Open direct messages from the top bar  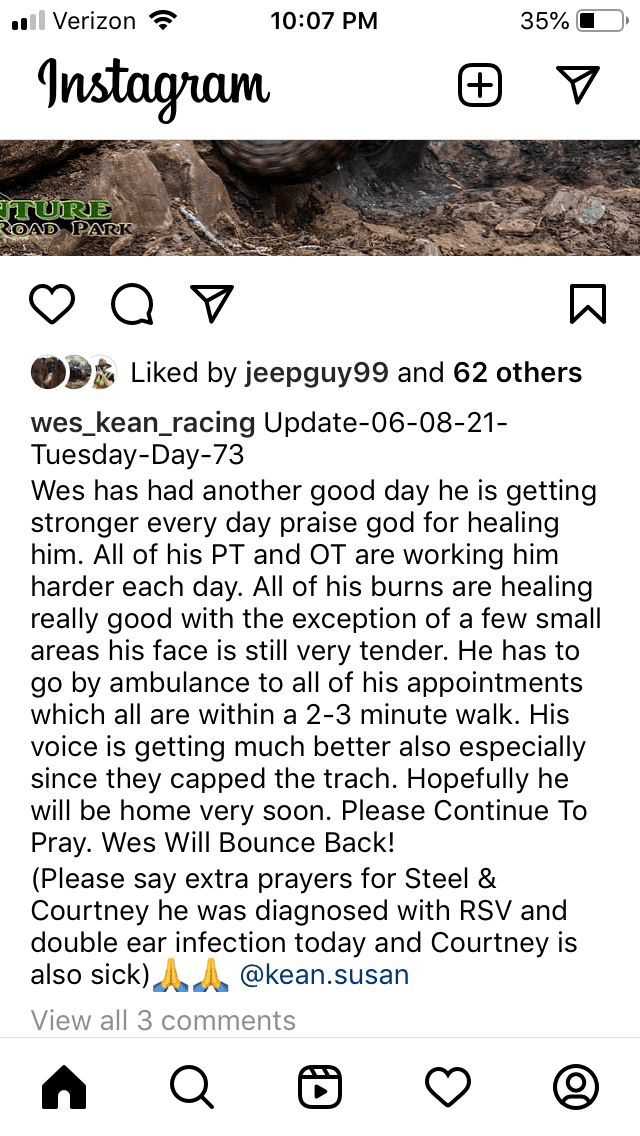point(578,86)
